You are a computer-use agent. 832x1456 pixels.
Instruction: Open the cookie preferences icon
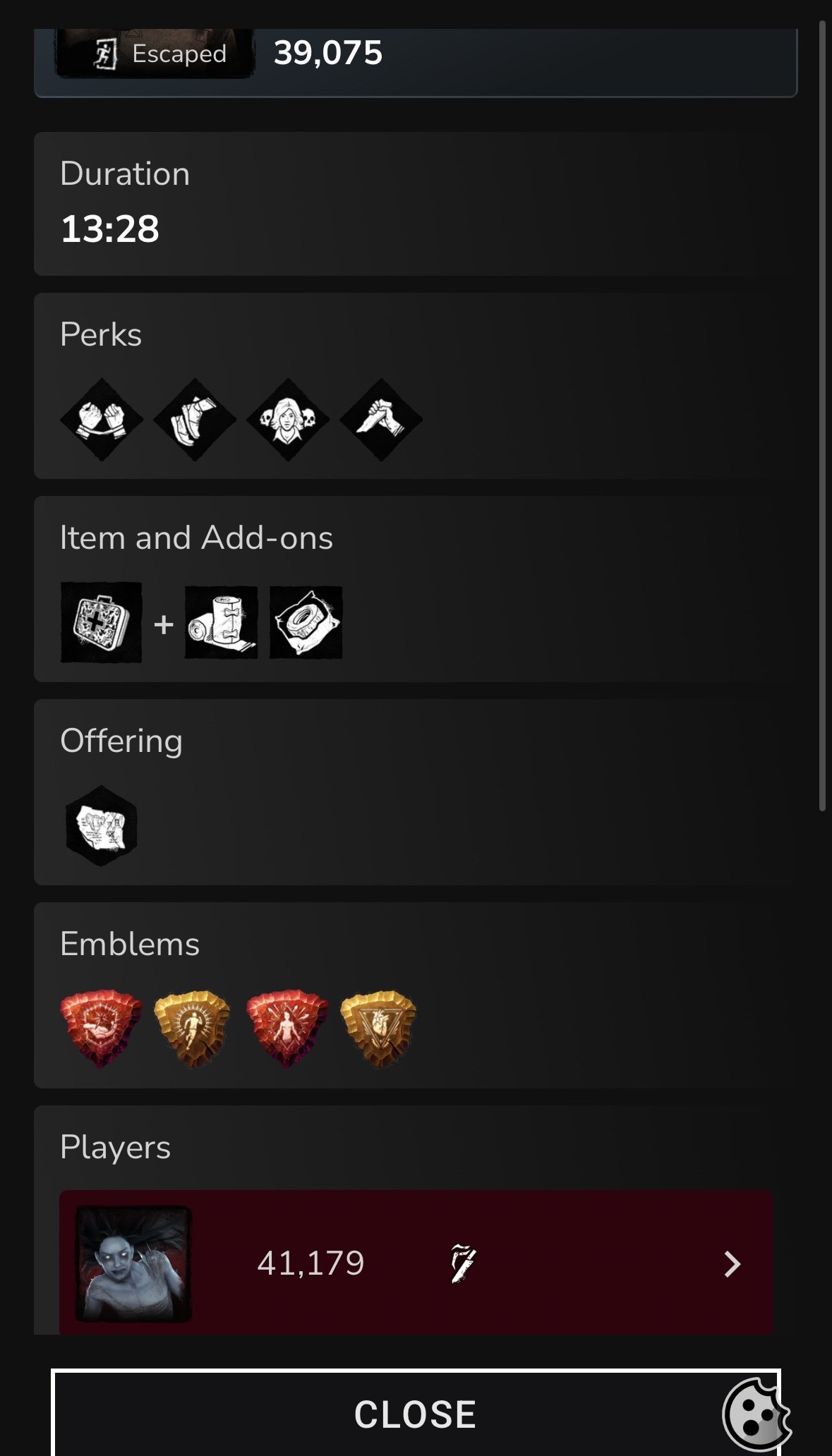(x=755, y=1414)
